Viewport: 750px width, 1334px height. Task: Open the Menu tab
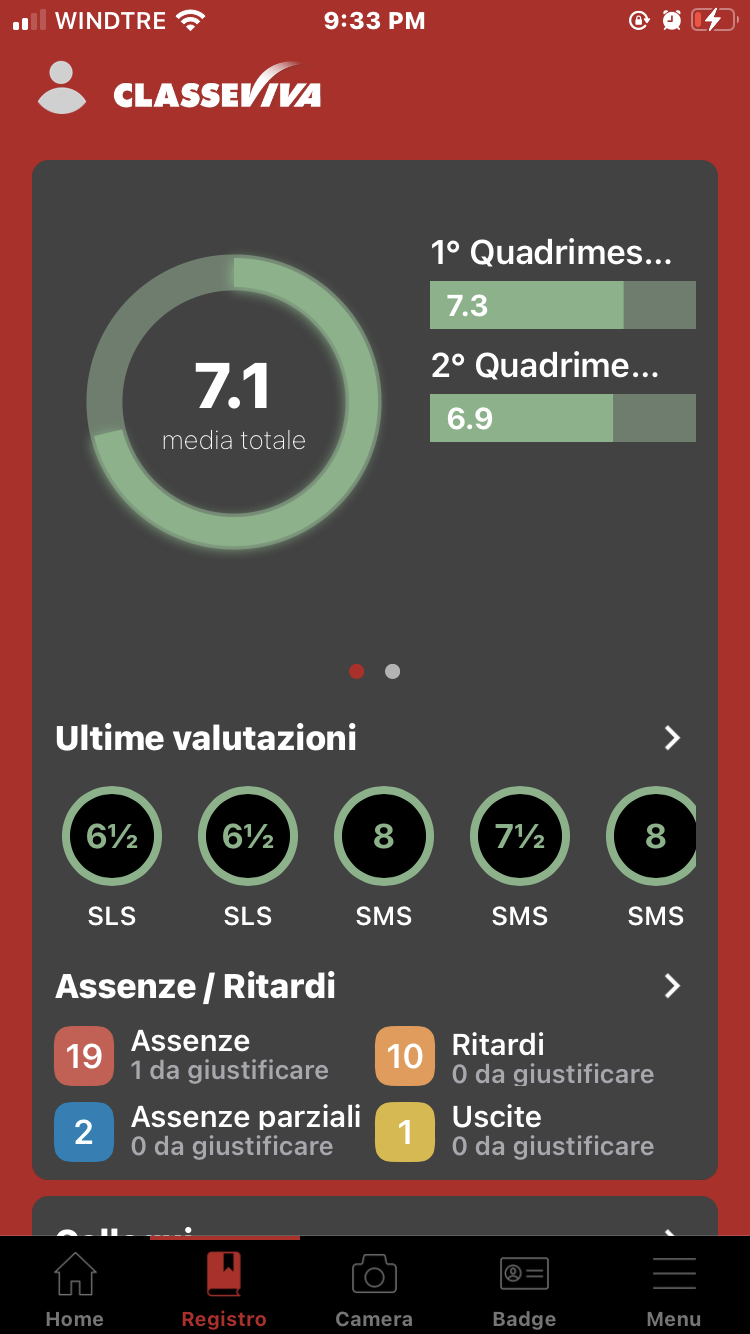[x=674, y=1290]
